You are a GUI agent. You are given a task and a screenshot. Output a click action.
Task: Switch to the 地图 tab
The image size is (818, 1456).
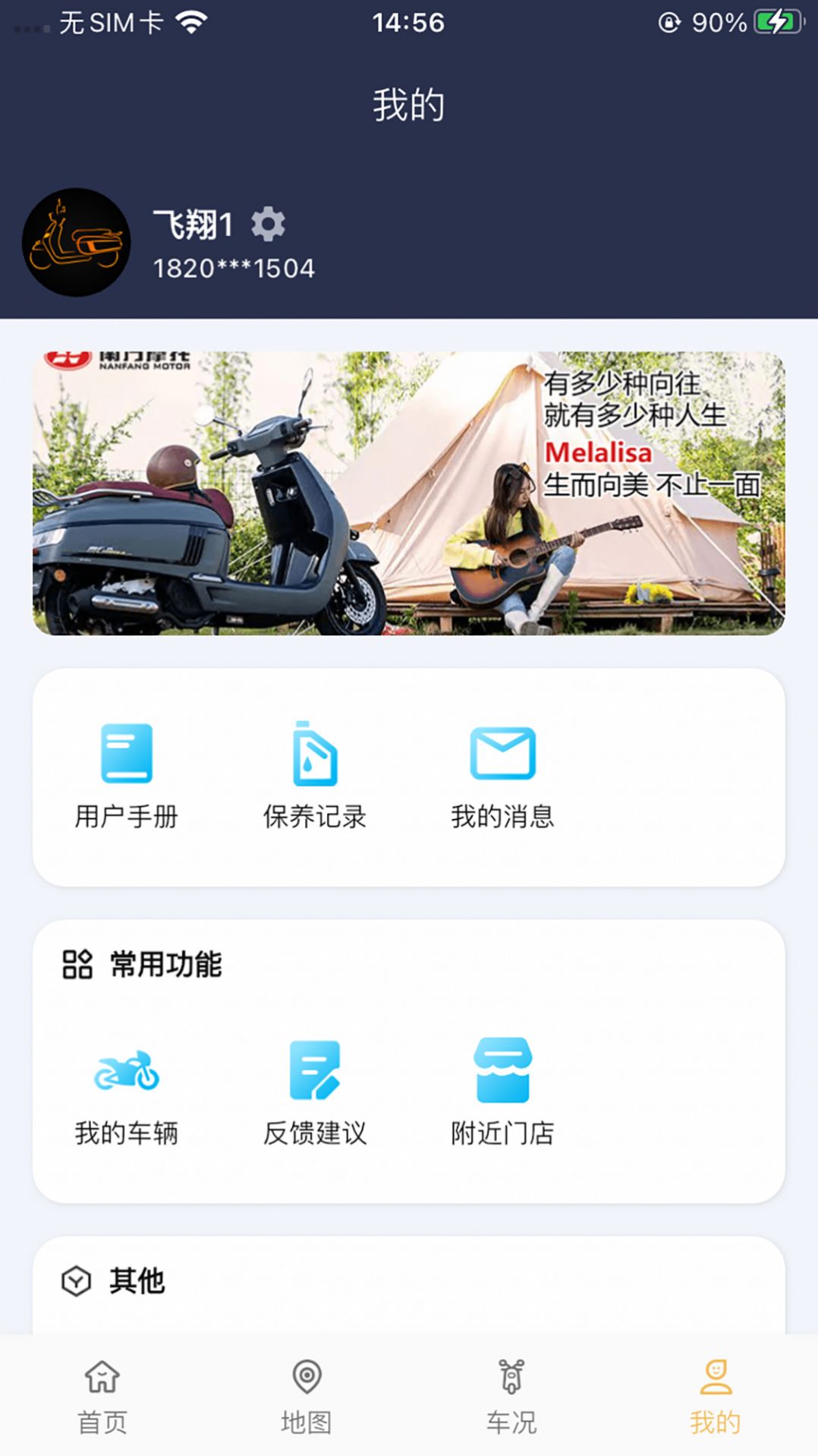point(307,1401)
